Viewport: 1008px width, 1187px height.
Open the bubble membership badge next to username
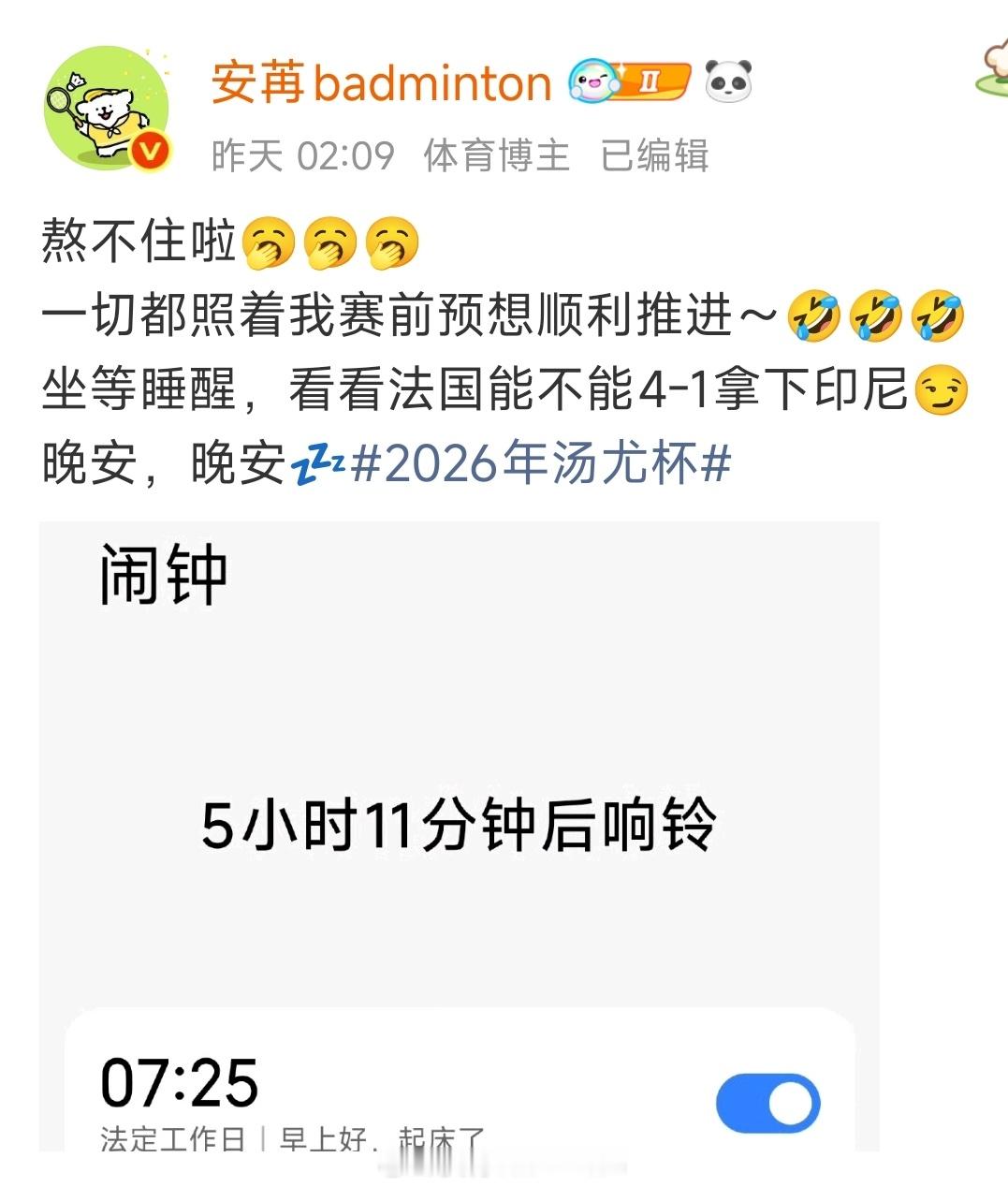[592, 81]
